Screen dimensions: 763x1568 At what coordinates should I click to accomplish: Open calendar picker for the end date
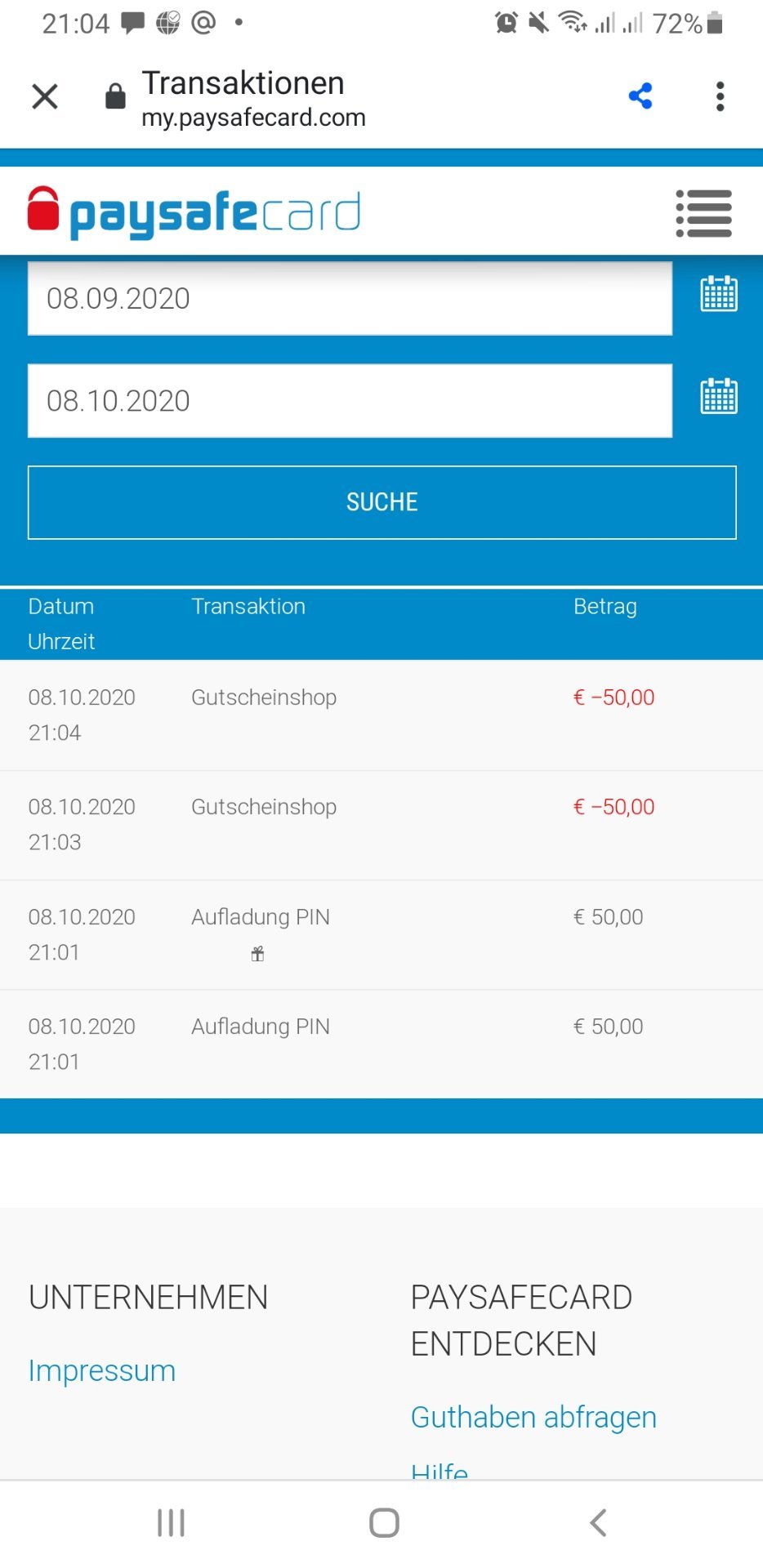719,396
